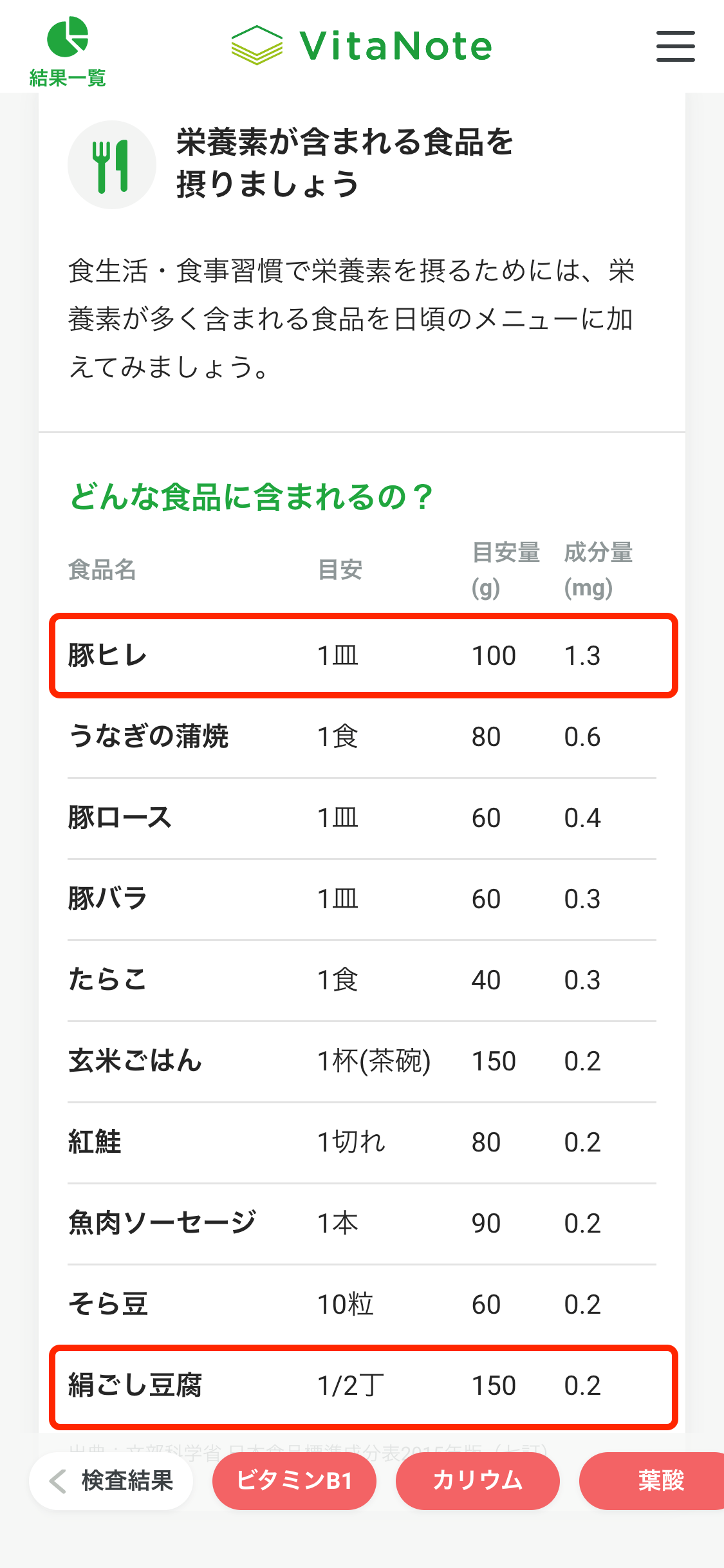Tap the VitaNote logo to go home

(362, 46)
